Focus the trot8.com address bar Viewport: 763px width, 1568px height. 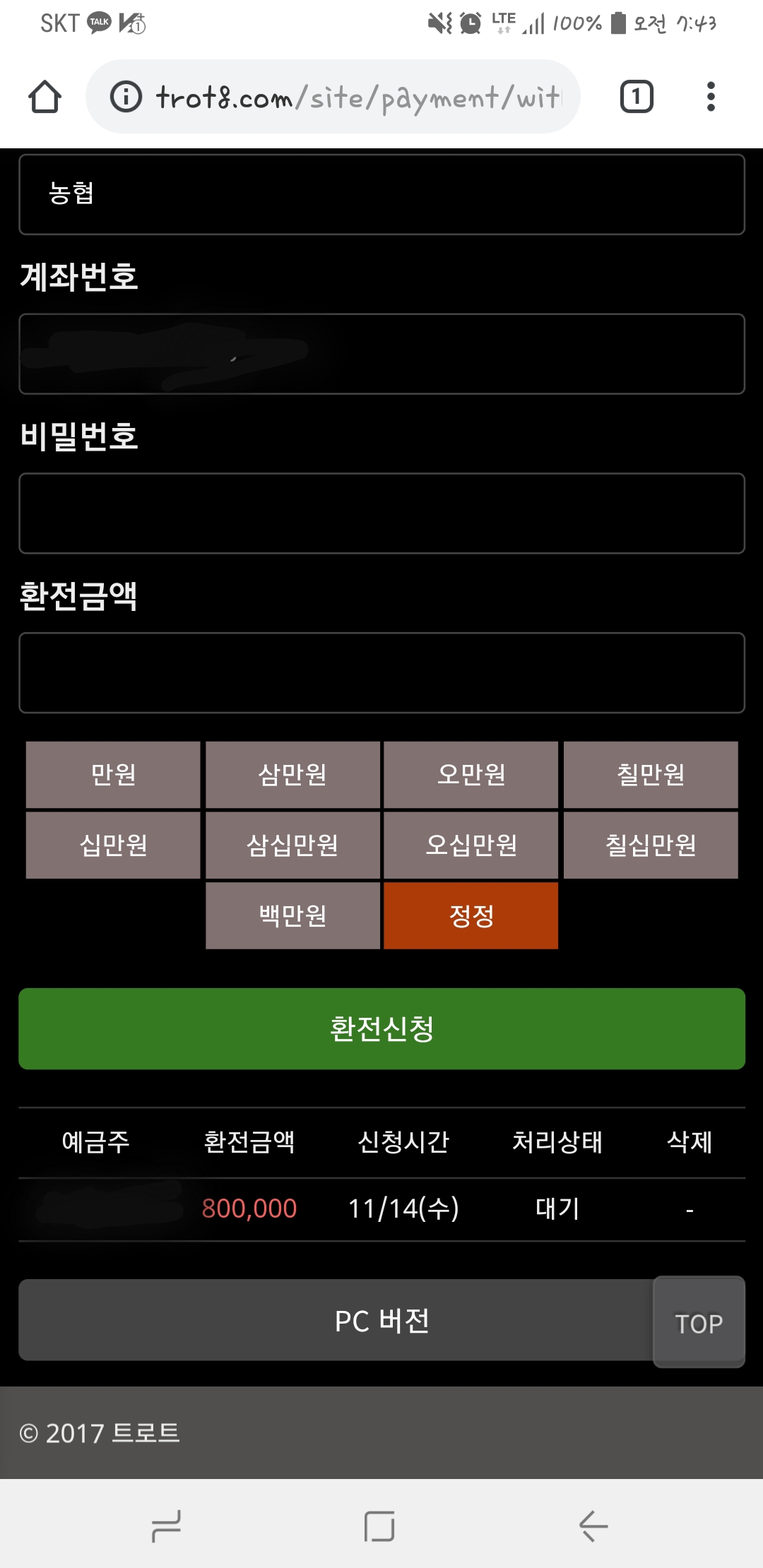346,97
